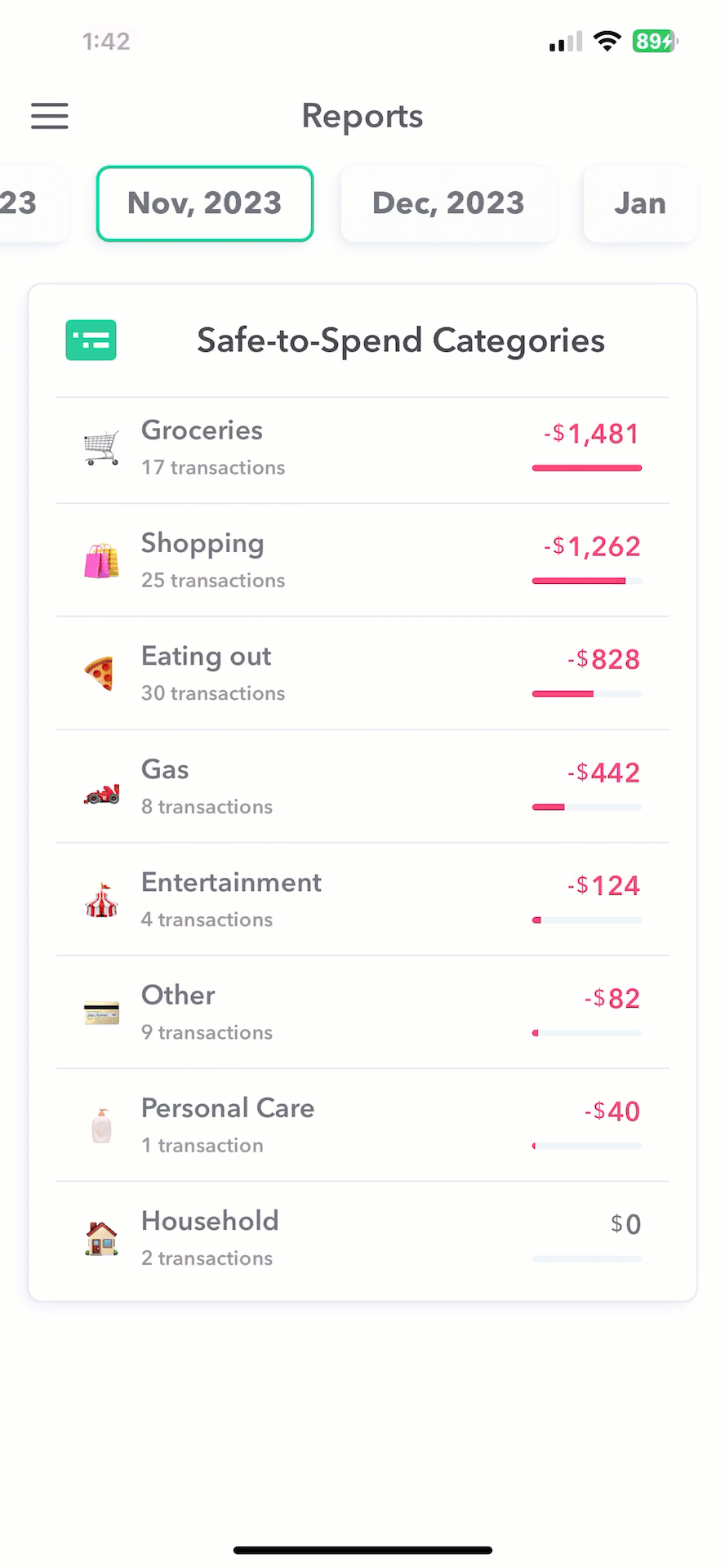Click the race car Gas category icon

pyautogui.click(x=100, y=786)
